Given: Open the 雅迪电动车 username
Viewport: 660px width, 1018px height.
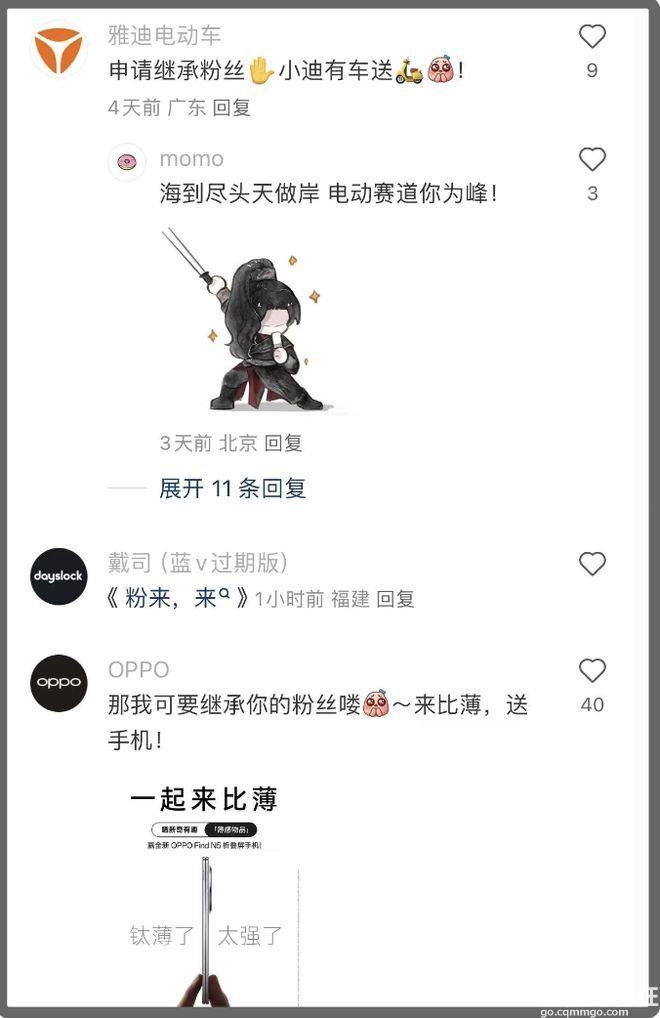Looking at the screenshot, I should (165, 36).
